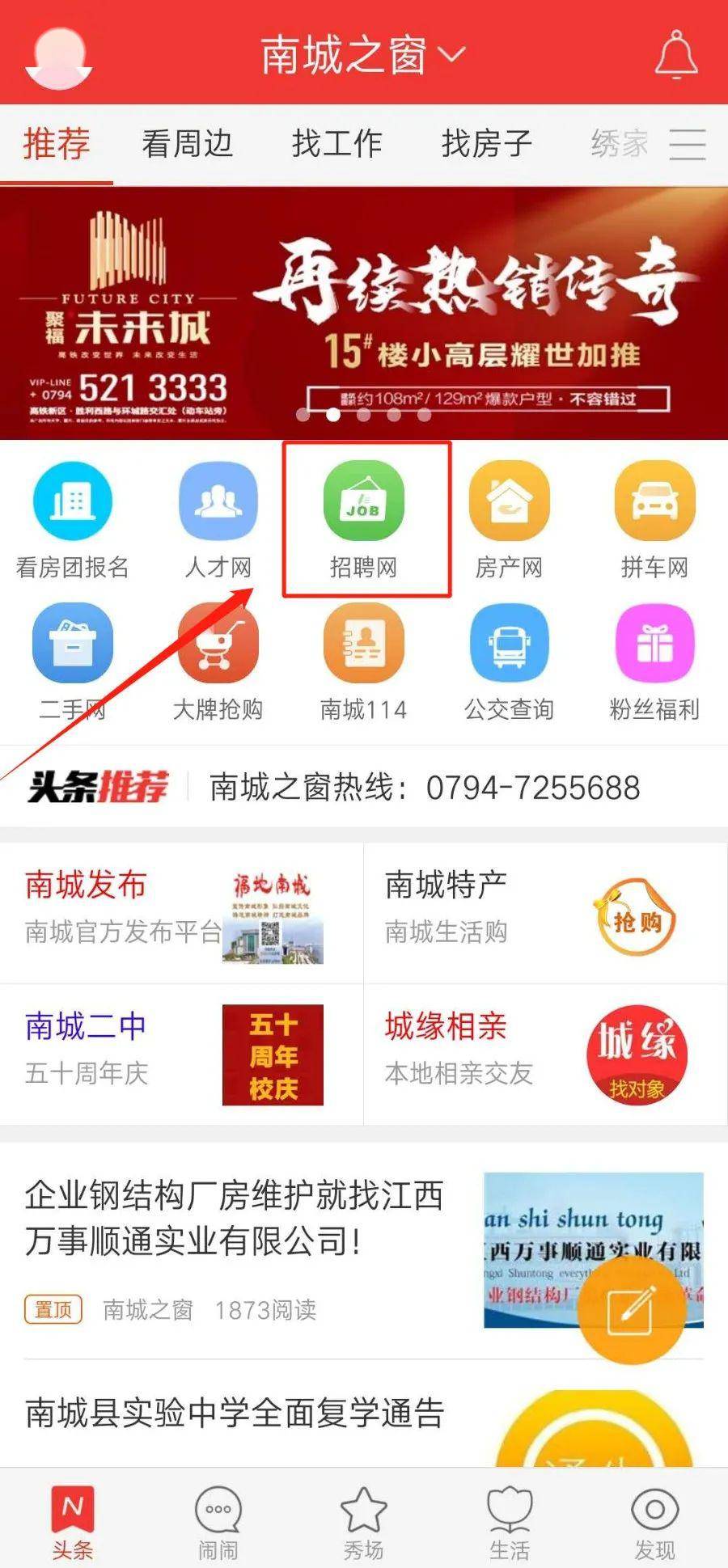728x1568 pixels.
Task: Open the 南城发布 card
Action: 182,913
